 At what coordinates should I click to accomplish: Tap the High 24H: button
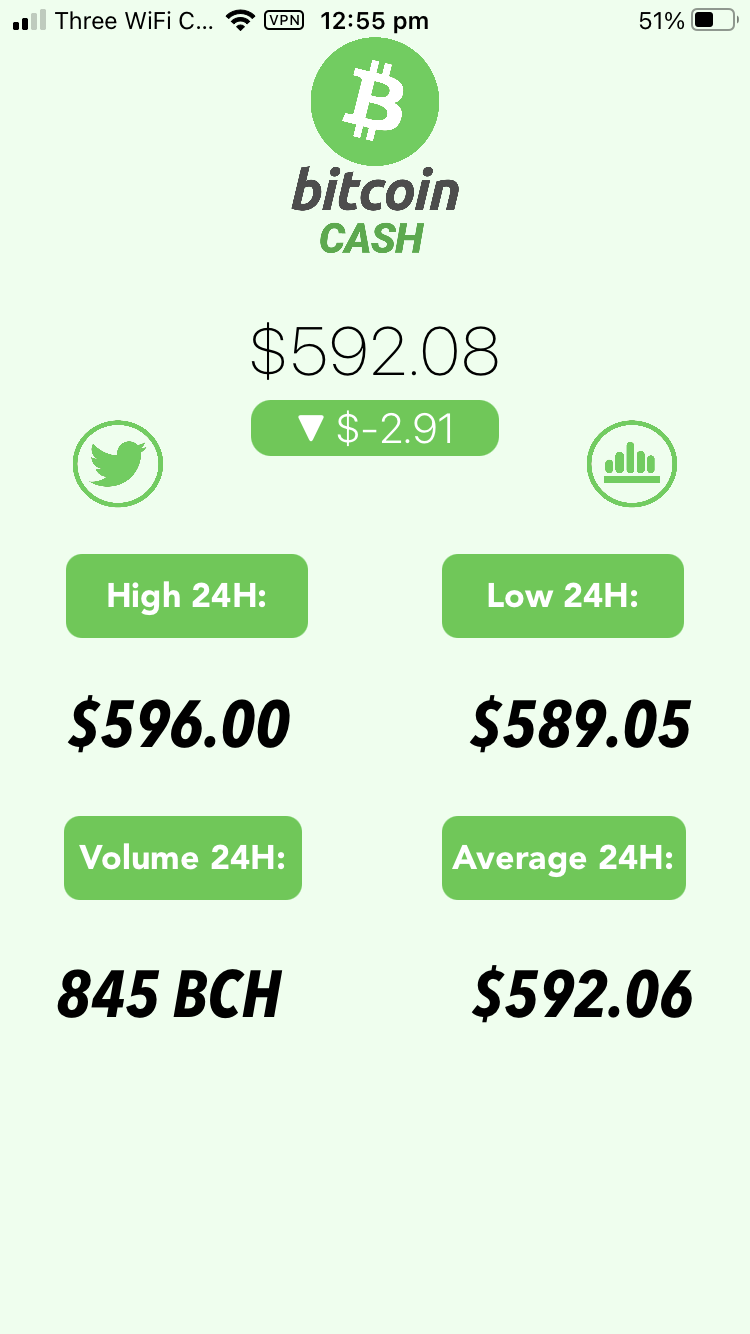point(187,596)
